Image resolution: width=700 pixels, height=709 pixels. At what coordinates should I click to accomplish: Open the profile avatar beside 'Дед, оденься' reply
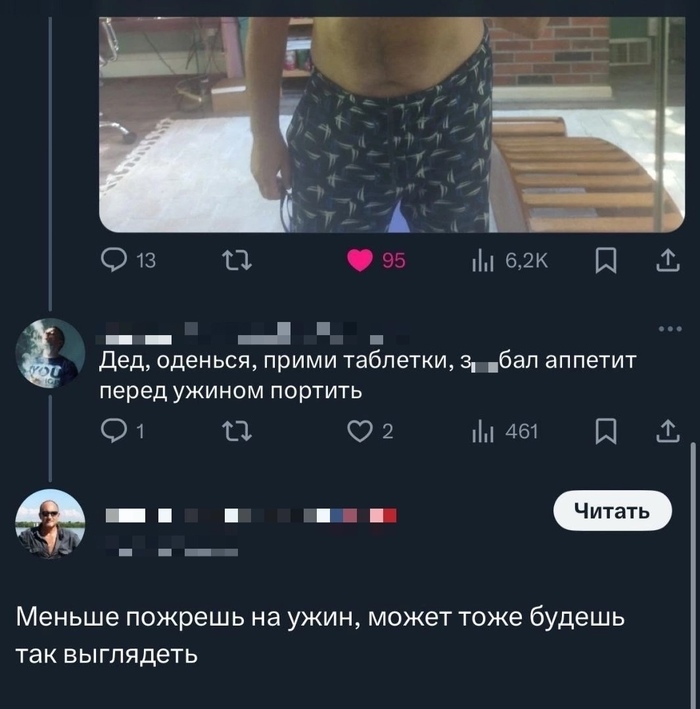50,353
